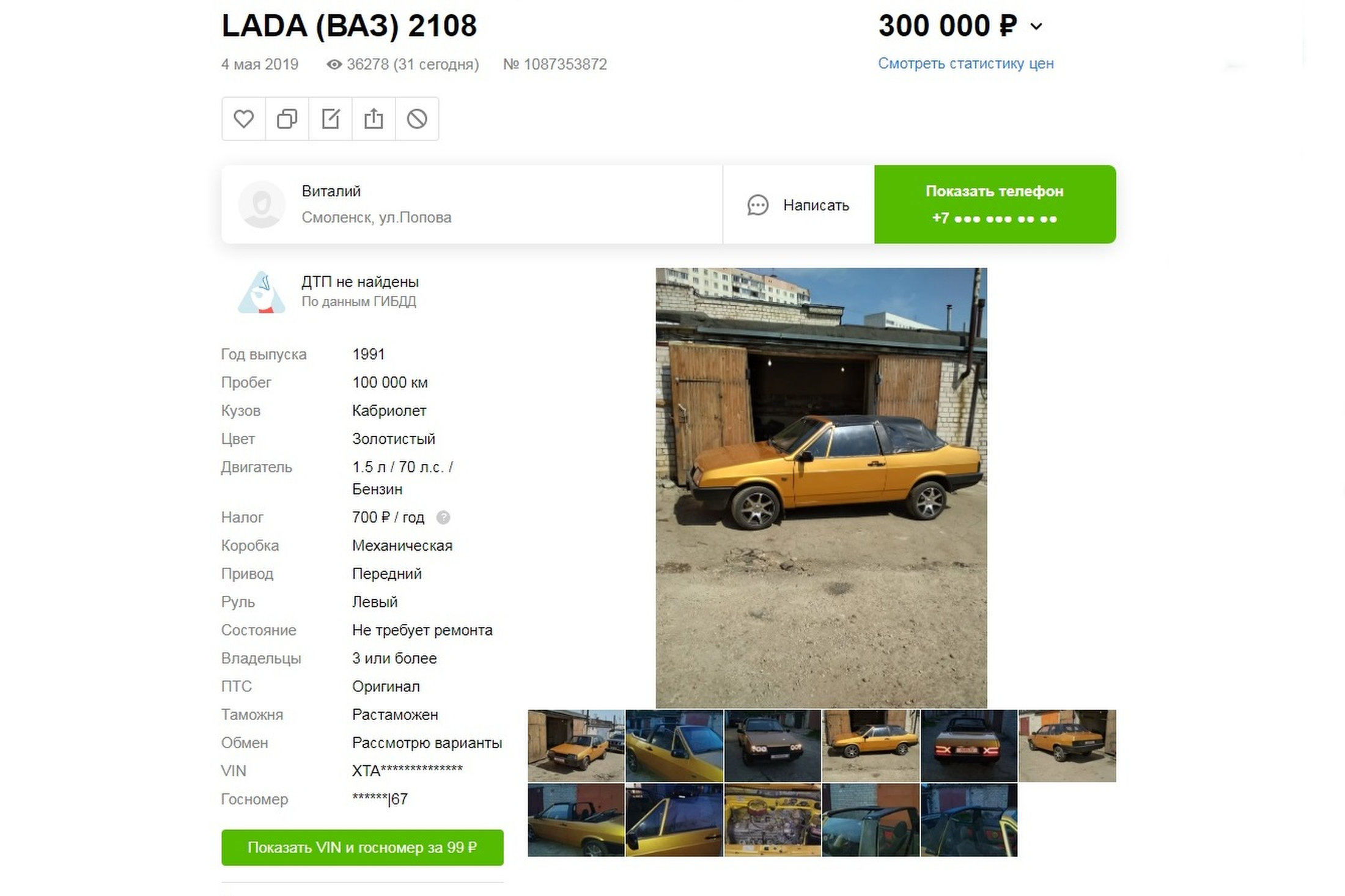This screenshot has height=896, width=1345.
Task: Tap Написать to message the seller
Action: pos(798,205)
